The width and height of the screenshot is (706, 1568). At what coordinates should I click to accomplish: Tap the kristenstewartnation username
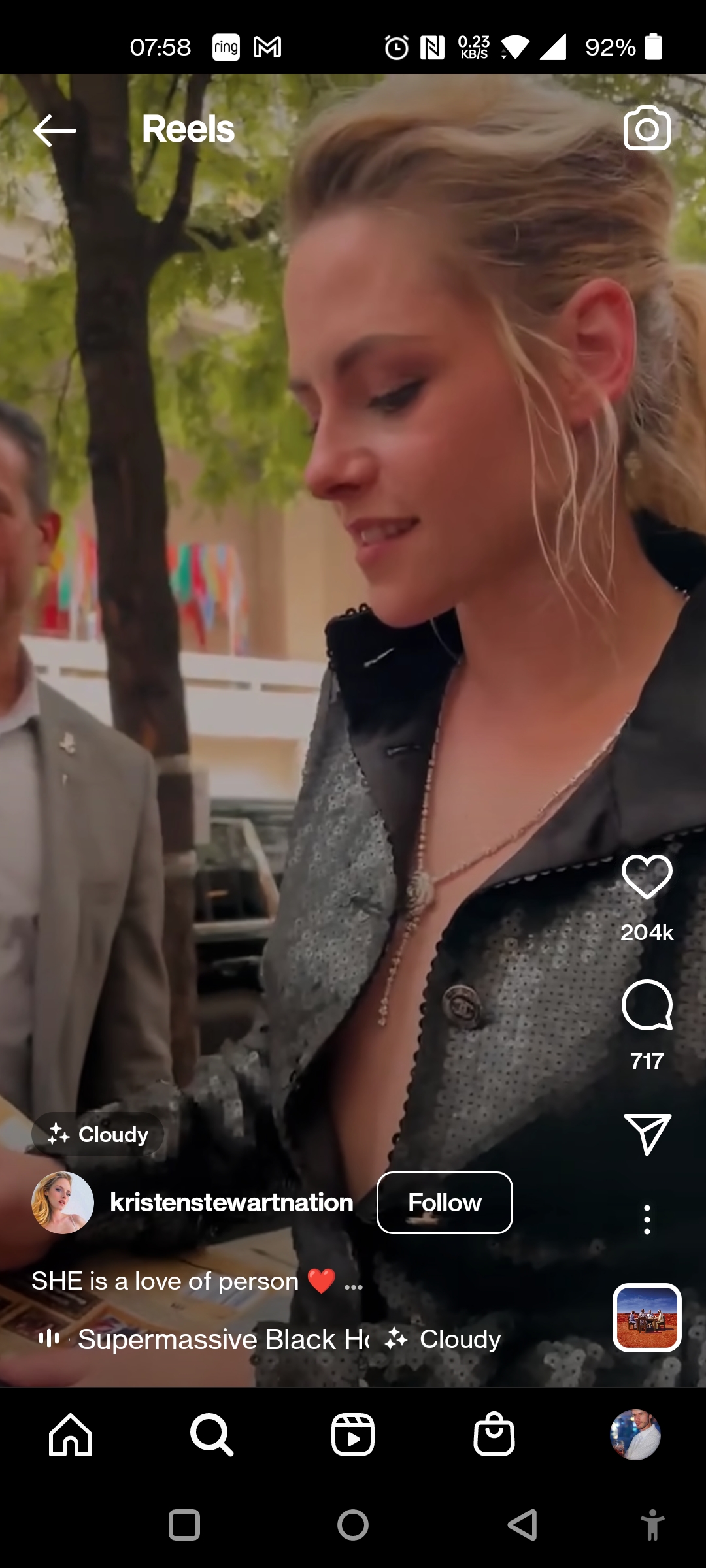point(231,1203)
